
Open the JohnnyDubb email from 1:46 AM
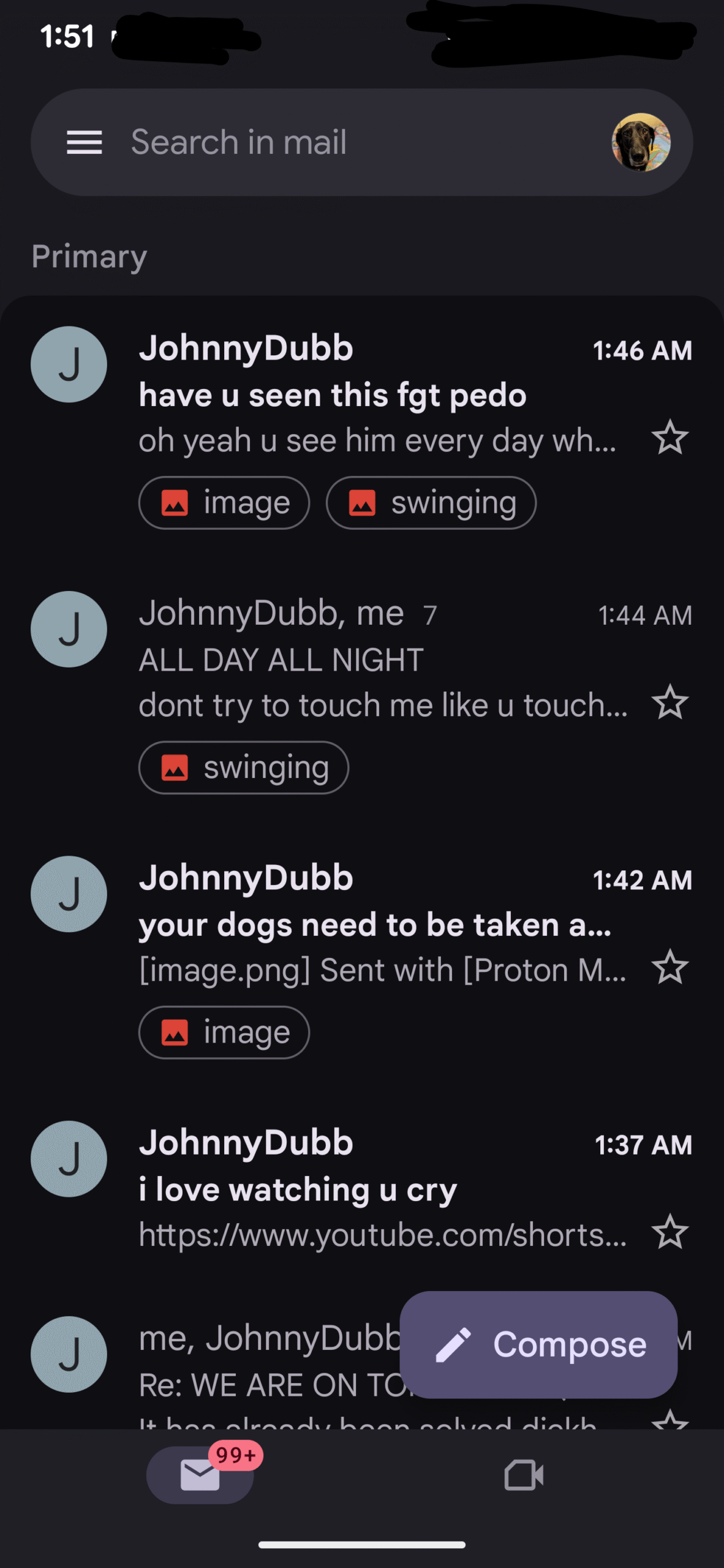click(368, 394)
